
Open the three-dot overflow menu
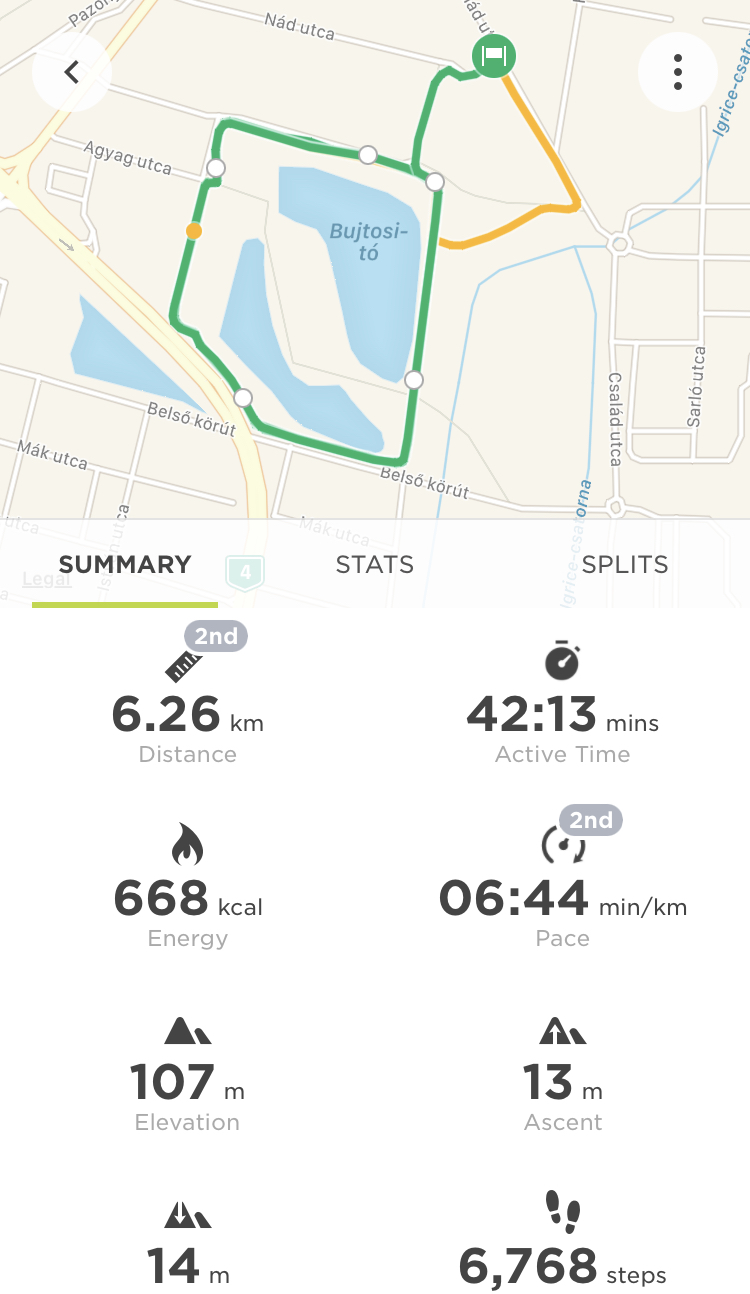click(677, 72)
